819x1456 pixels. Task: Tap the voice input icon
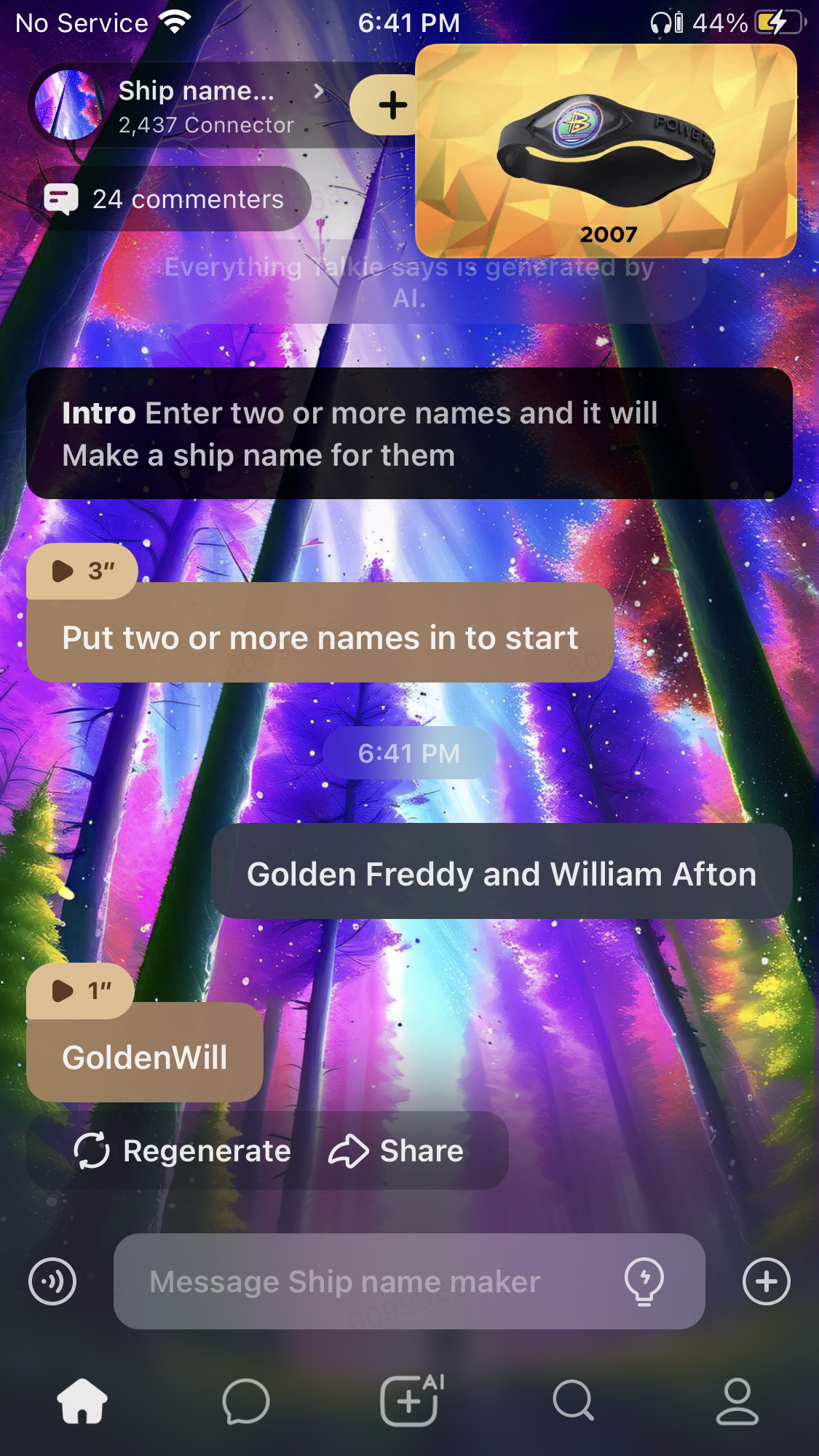point(52,1281)
